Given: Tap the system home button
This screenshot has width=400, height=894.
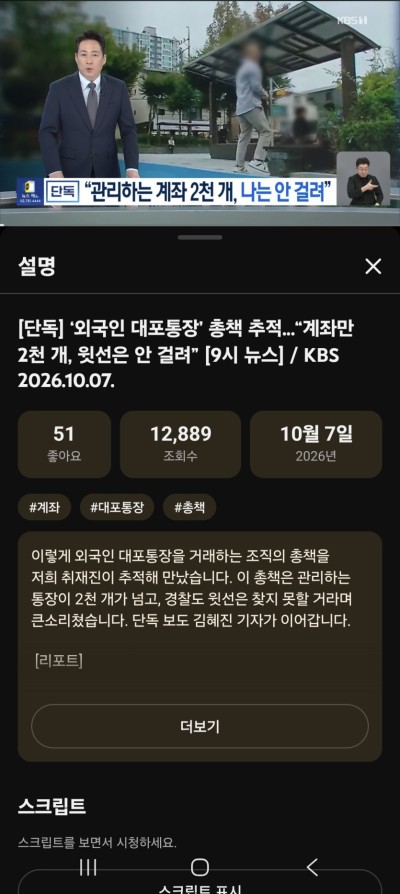Looking at the screenshot, I should tap(199, 867).
